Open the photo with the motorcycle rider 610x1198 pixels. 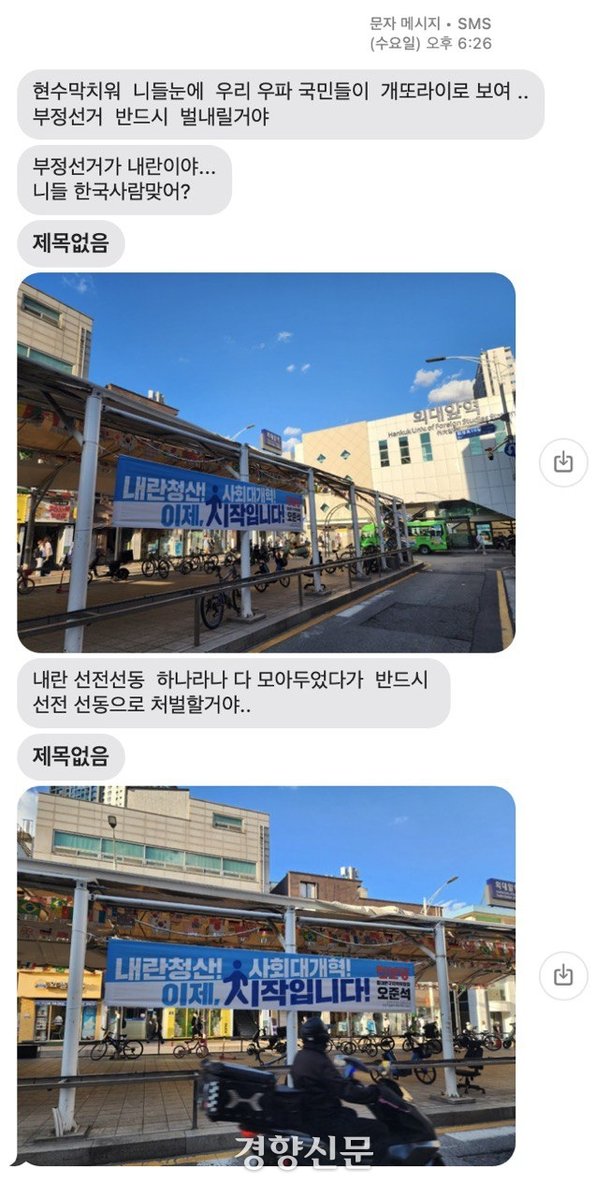[266, 975]
